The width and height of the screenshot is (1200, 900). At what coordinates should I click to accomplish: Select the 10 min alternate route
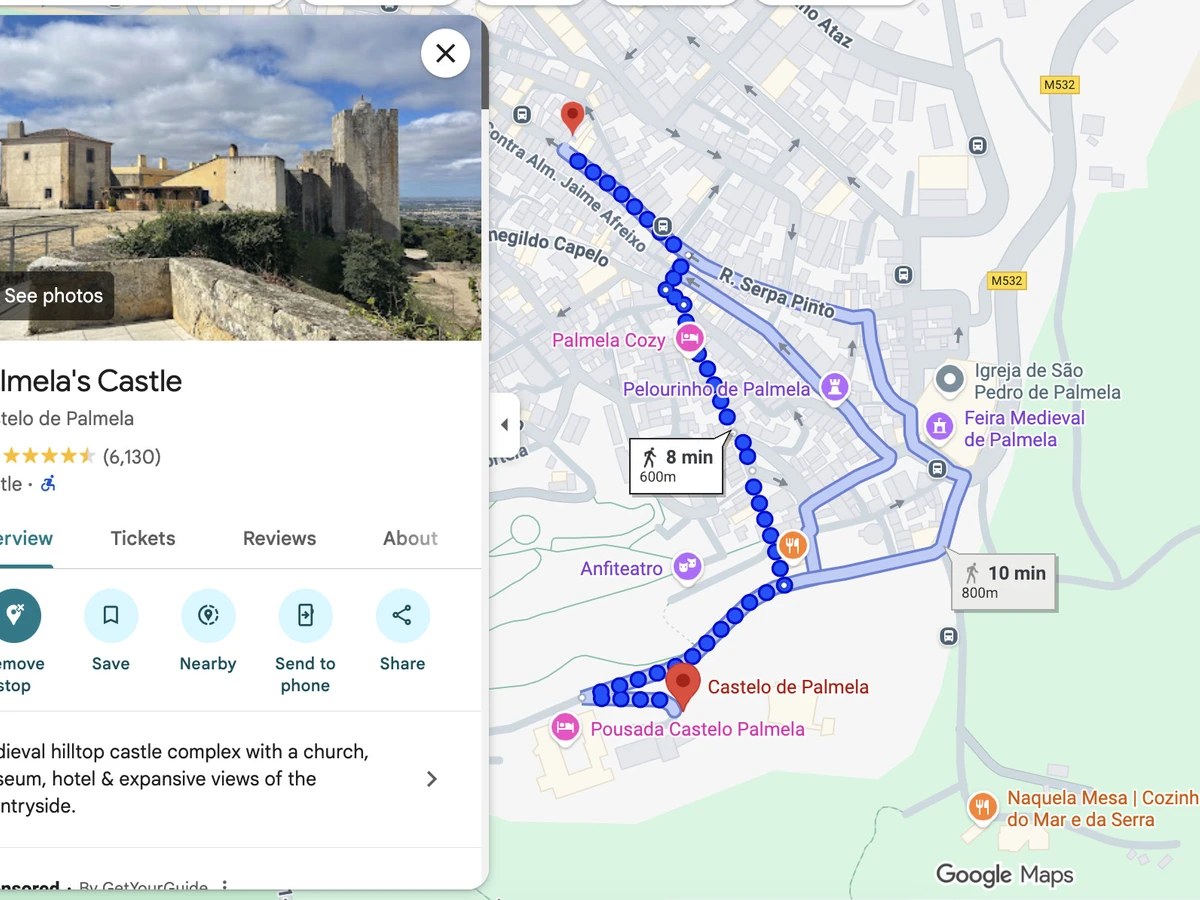[1003, 581]
